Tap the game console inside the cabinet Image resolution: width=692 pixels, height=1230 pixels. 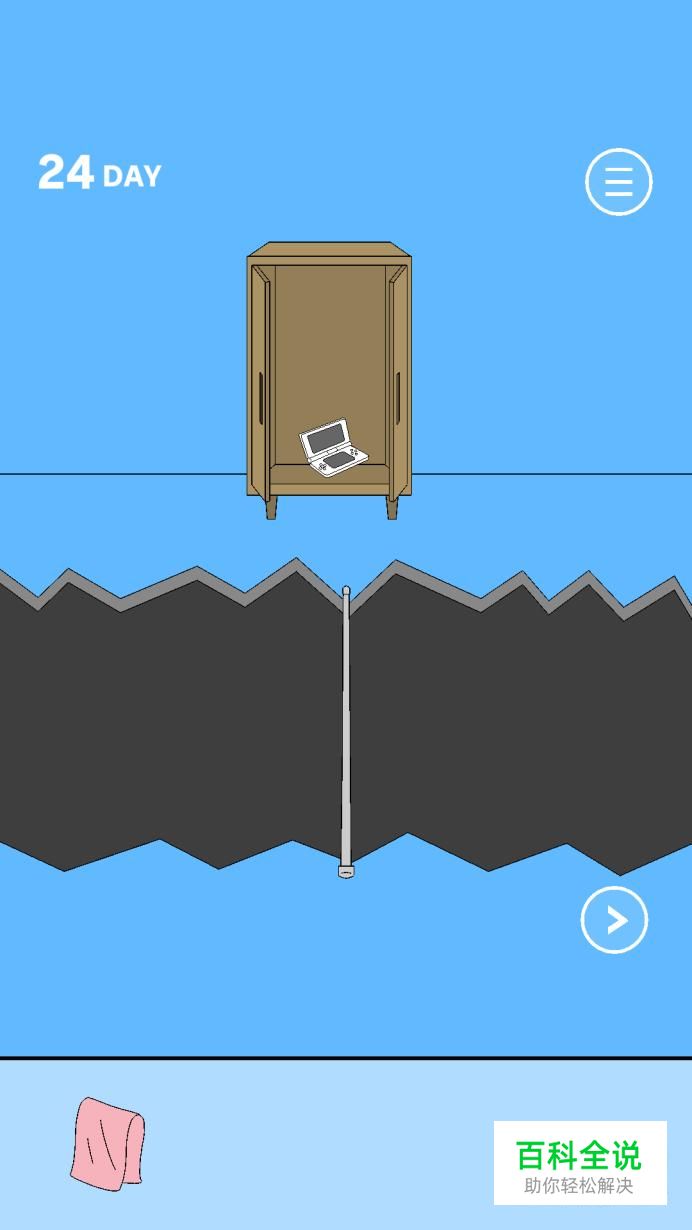pos(333,448)
